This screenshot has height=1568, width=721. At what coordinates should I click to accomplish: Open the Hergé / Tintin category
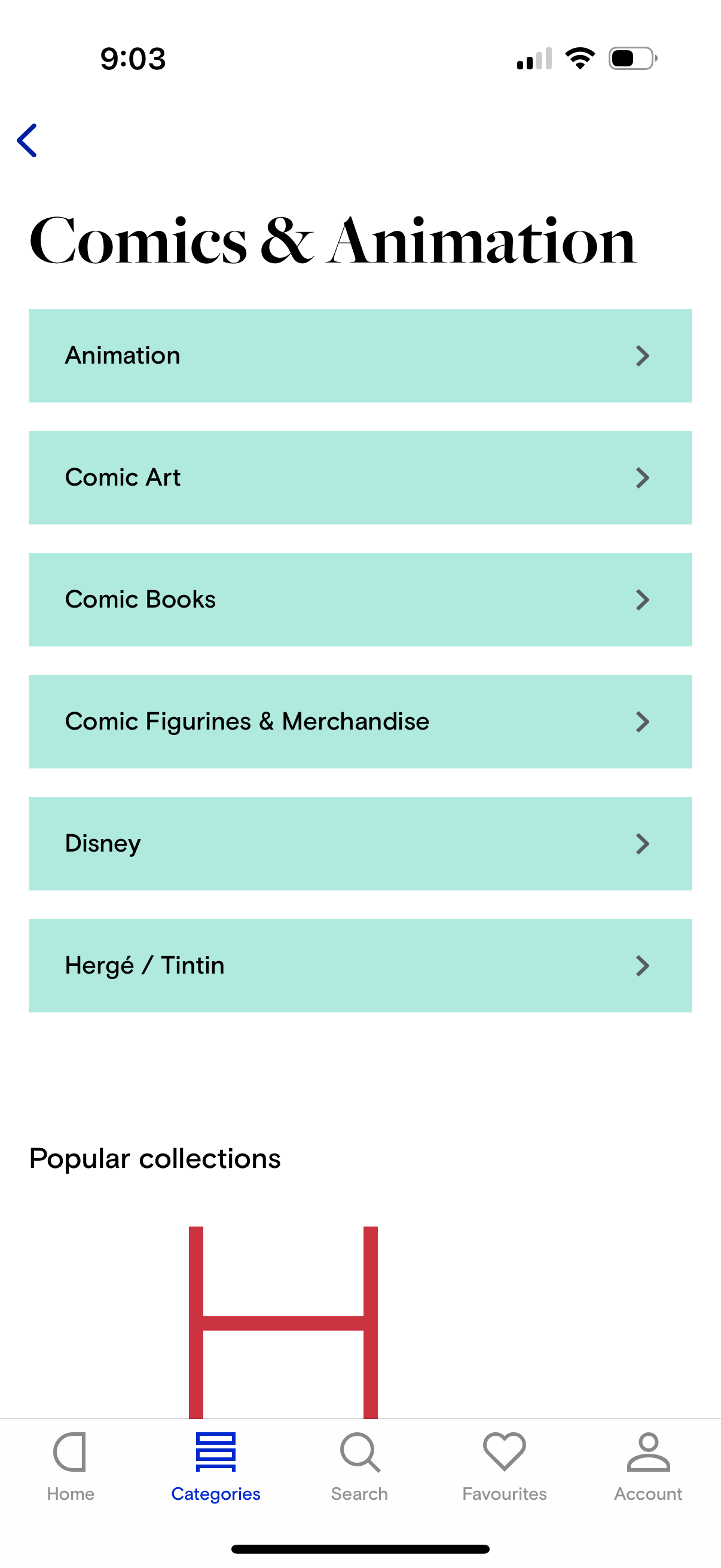tap(360, 965)
